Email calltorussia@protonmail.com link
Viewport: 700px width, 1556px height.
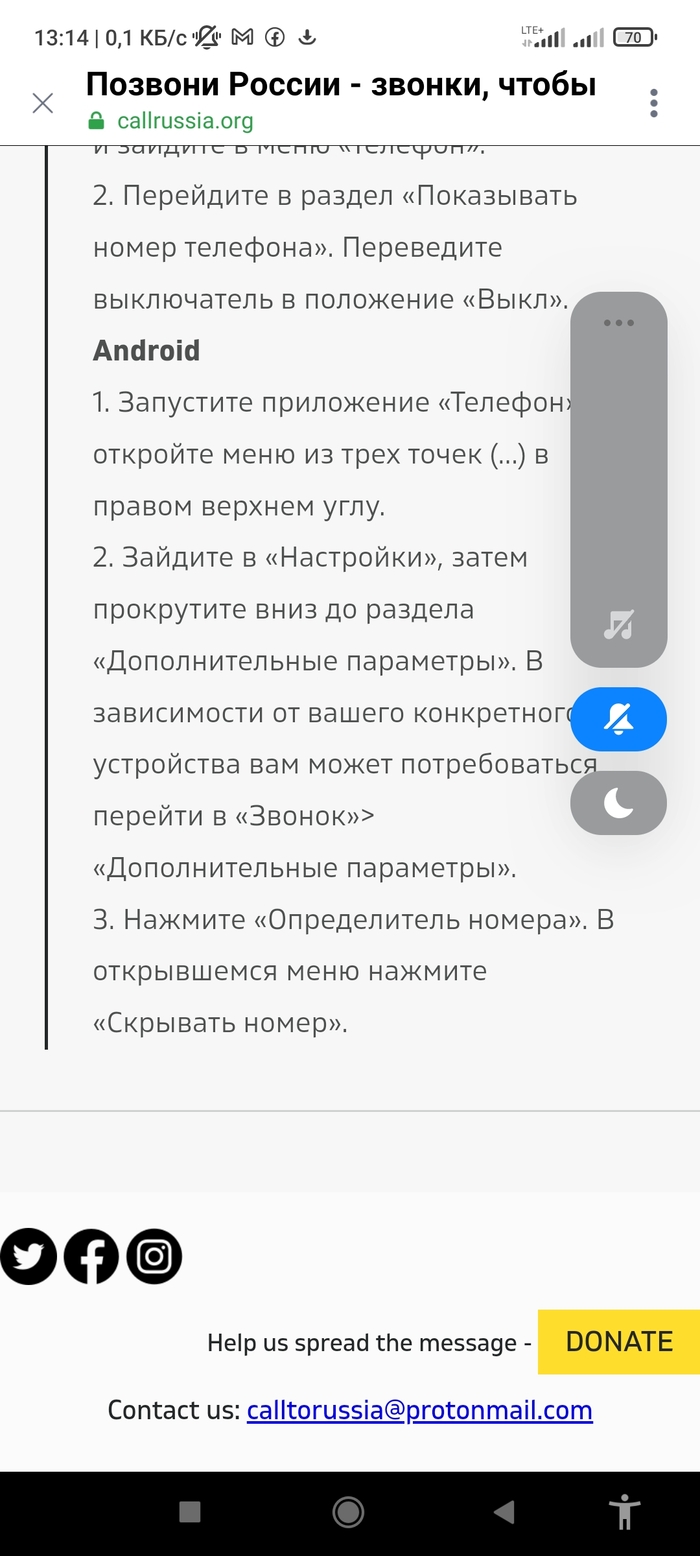[419, 1410]
